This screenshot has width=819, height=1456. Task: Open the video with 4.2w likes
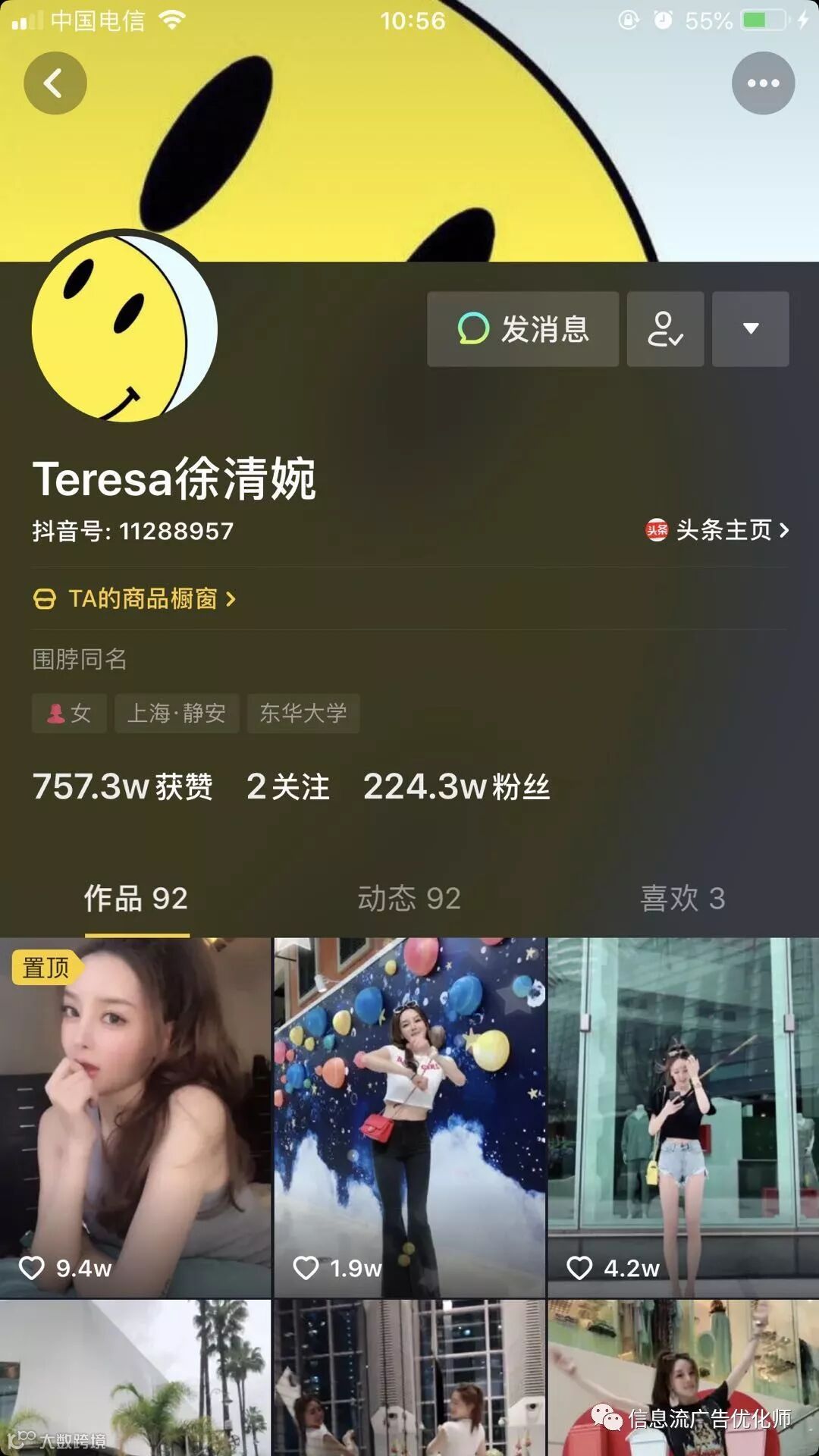tap(683, 1116)
